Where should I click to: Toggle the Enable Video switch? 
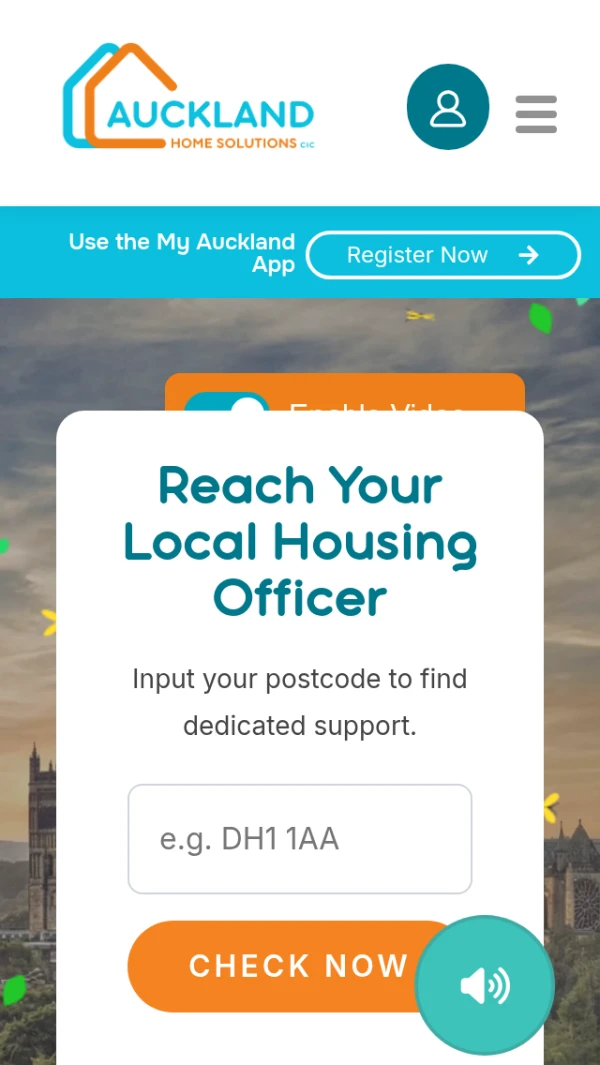pyautogui.click(x=227, y=402)
